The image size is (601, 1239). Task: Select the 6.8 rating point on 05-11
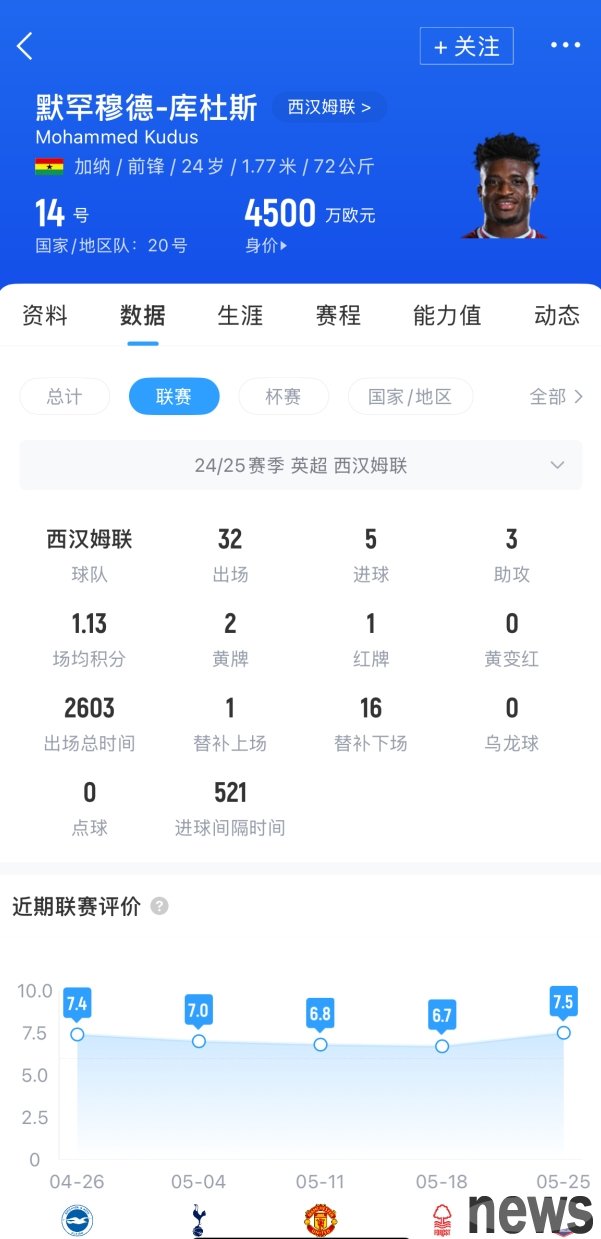click(320, 1044)
